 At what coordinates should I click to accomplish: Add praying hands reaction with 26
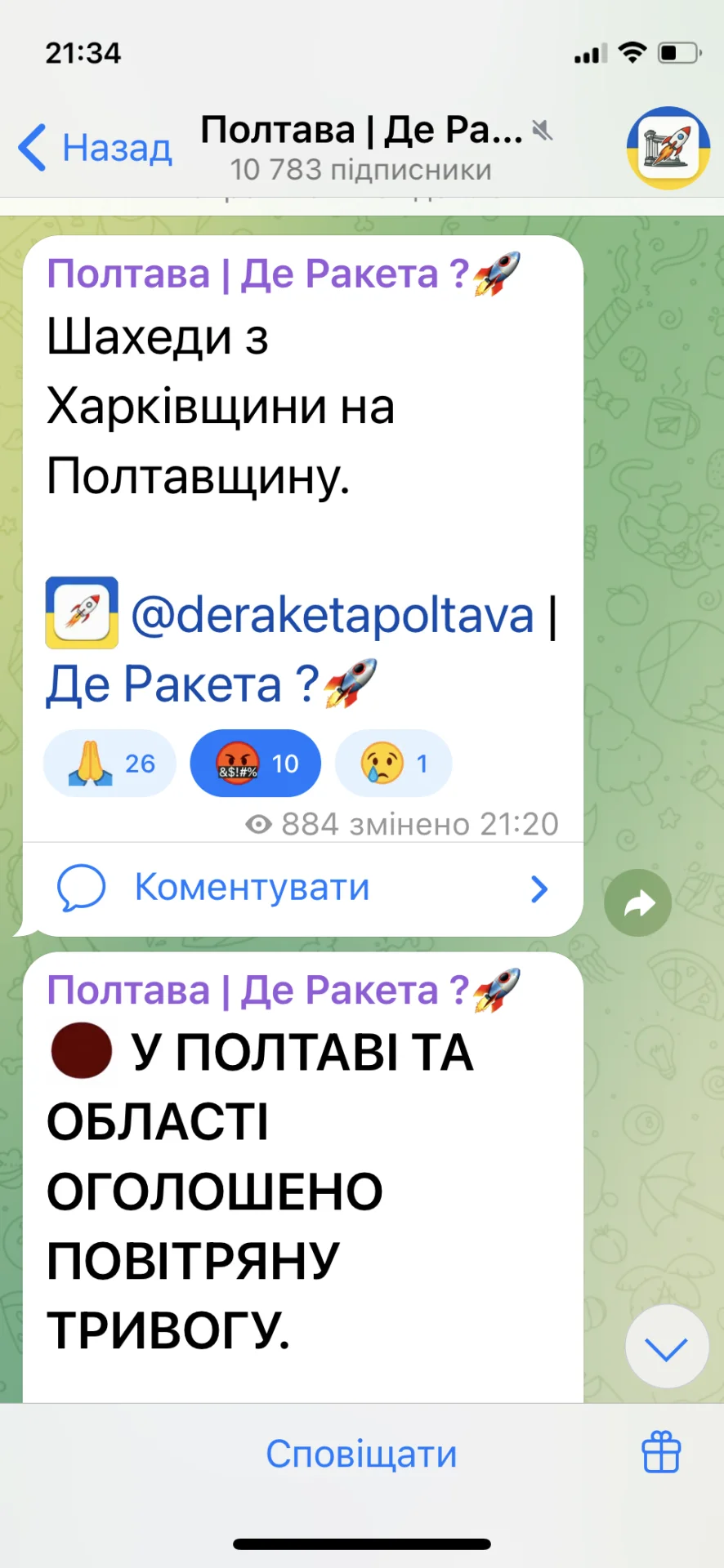[109, 764]
